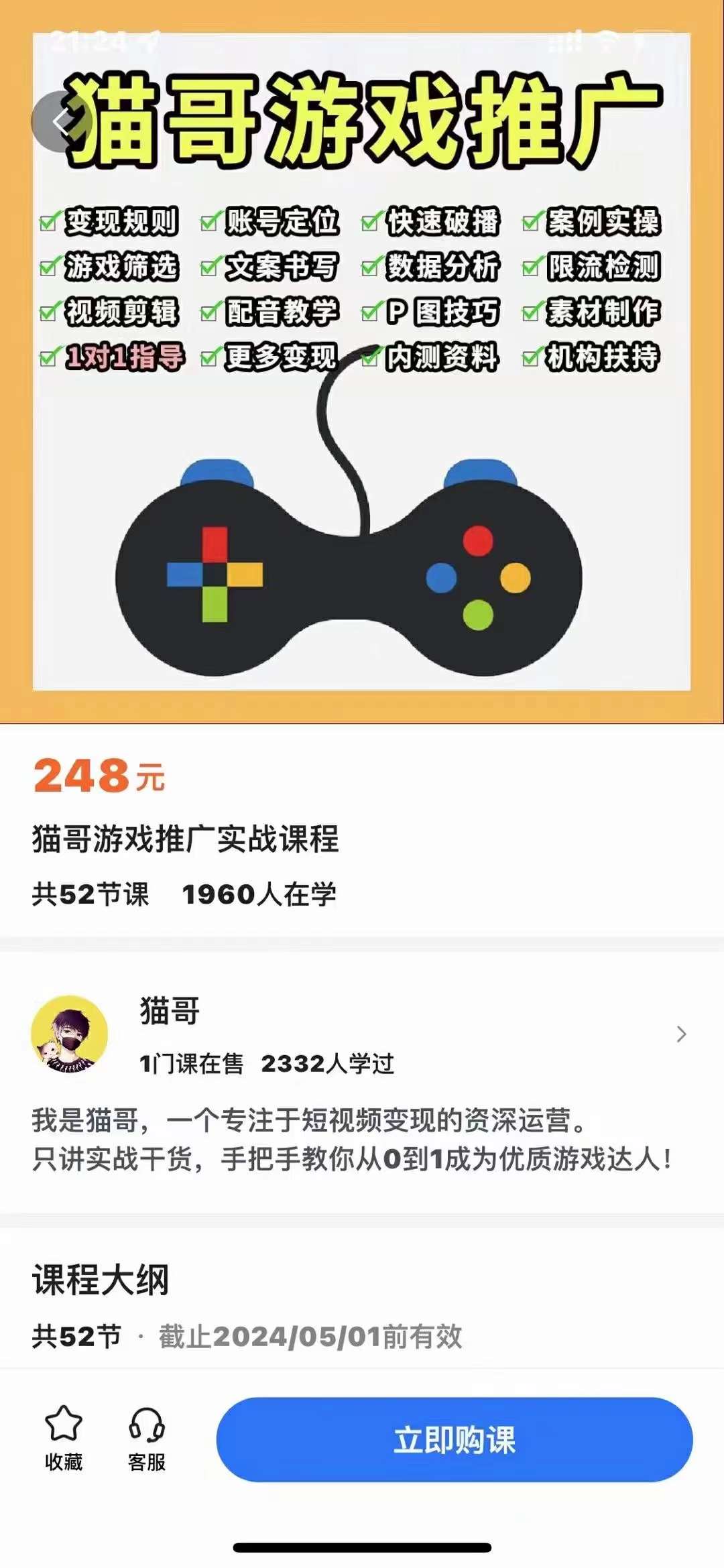The image size is (724, 1568).
Task: Tap 立即购课 to buy the course
Action: pos(455,1439)
